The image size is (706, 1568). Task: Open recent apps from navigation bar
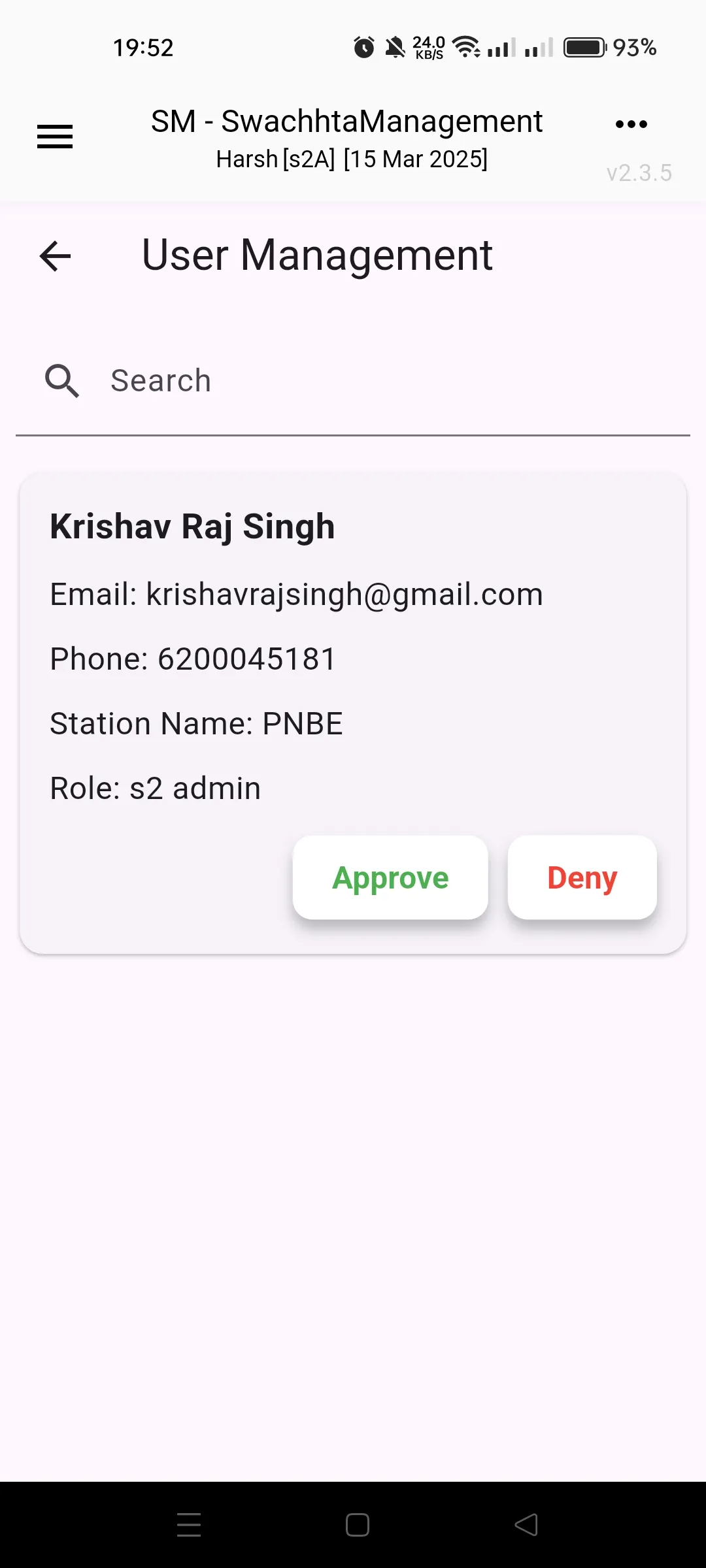click(189, 1525)
